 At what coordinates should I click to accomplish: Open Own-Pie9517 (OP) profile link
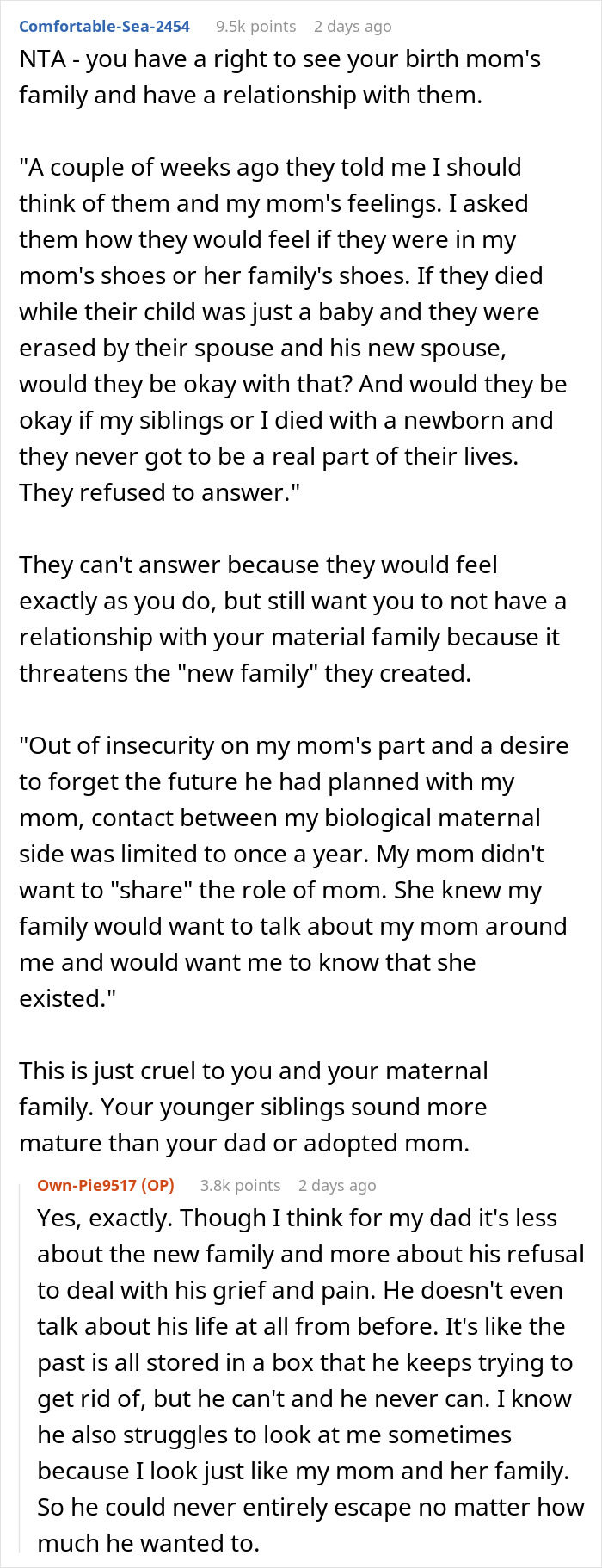105,1185
